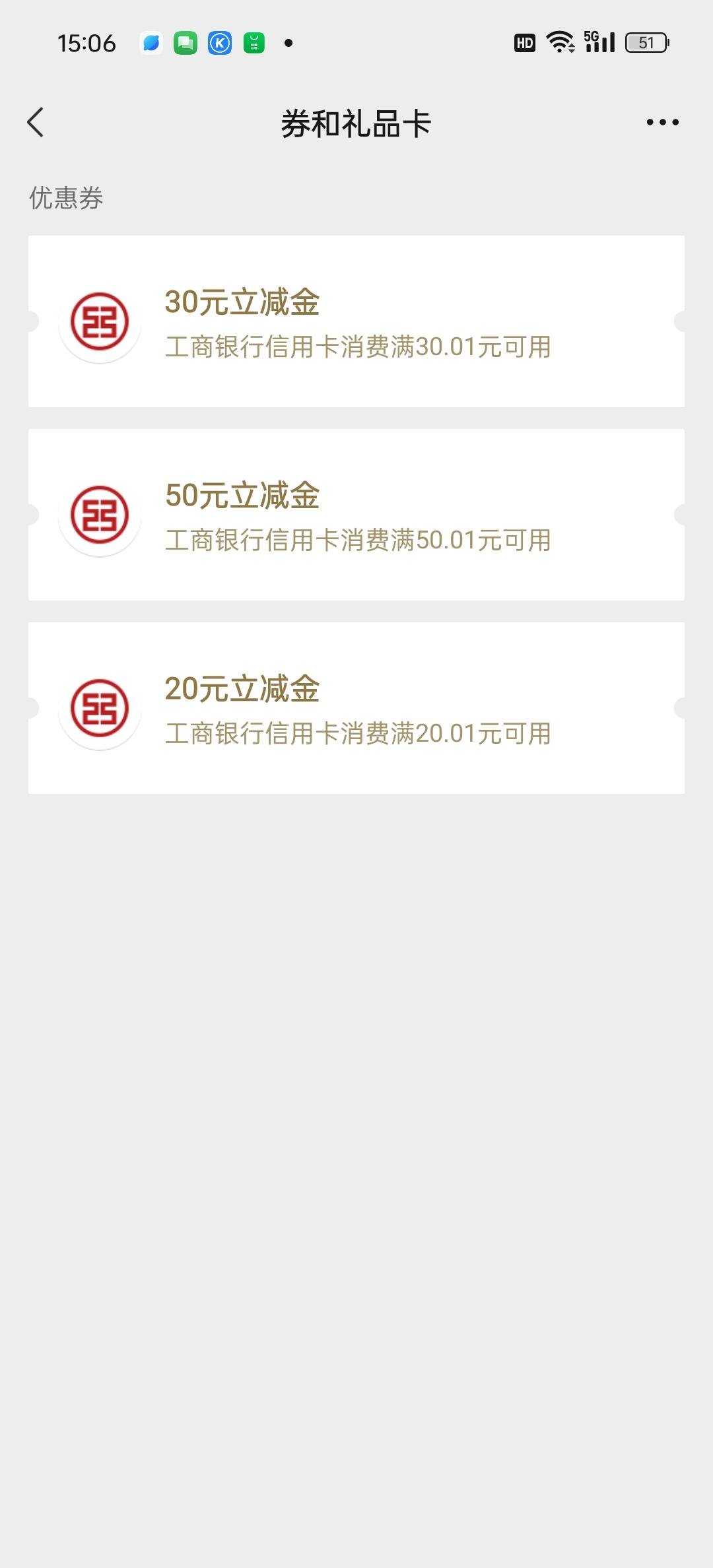Open the three-dot overflow menu

point(662,122)
